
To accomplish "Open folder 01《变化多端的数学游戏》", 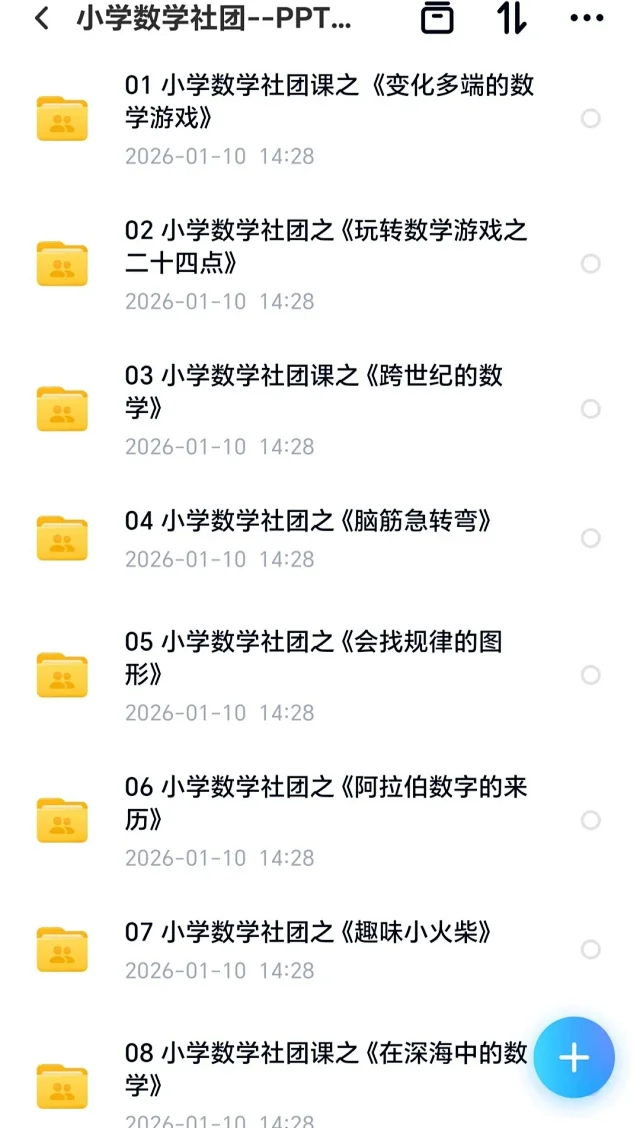I will (x=330, y=101).
